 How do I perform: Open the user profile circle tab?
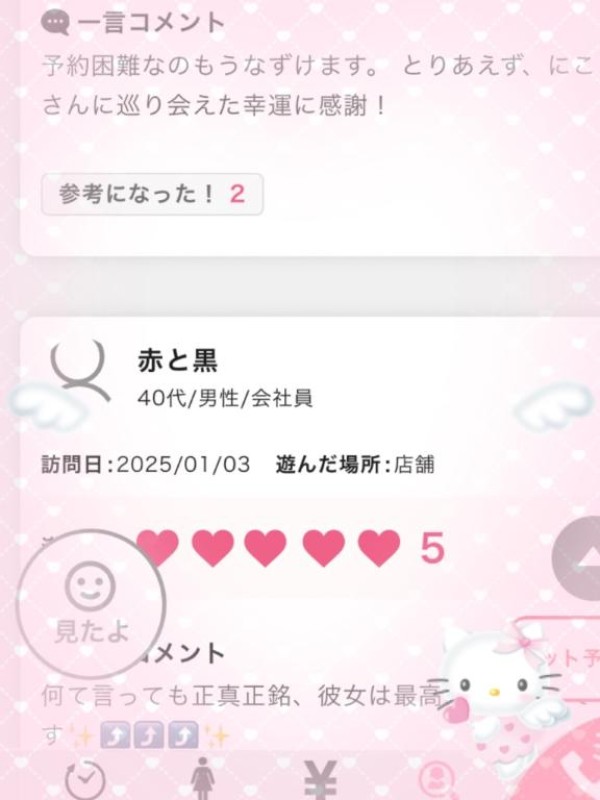coord(436,780)
